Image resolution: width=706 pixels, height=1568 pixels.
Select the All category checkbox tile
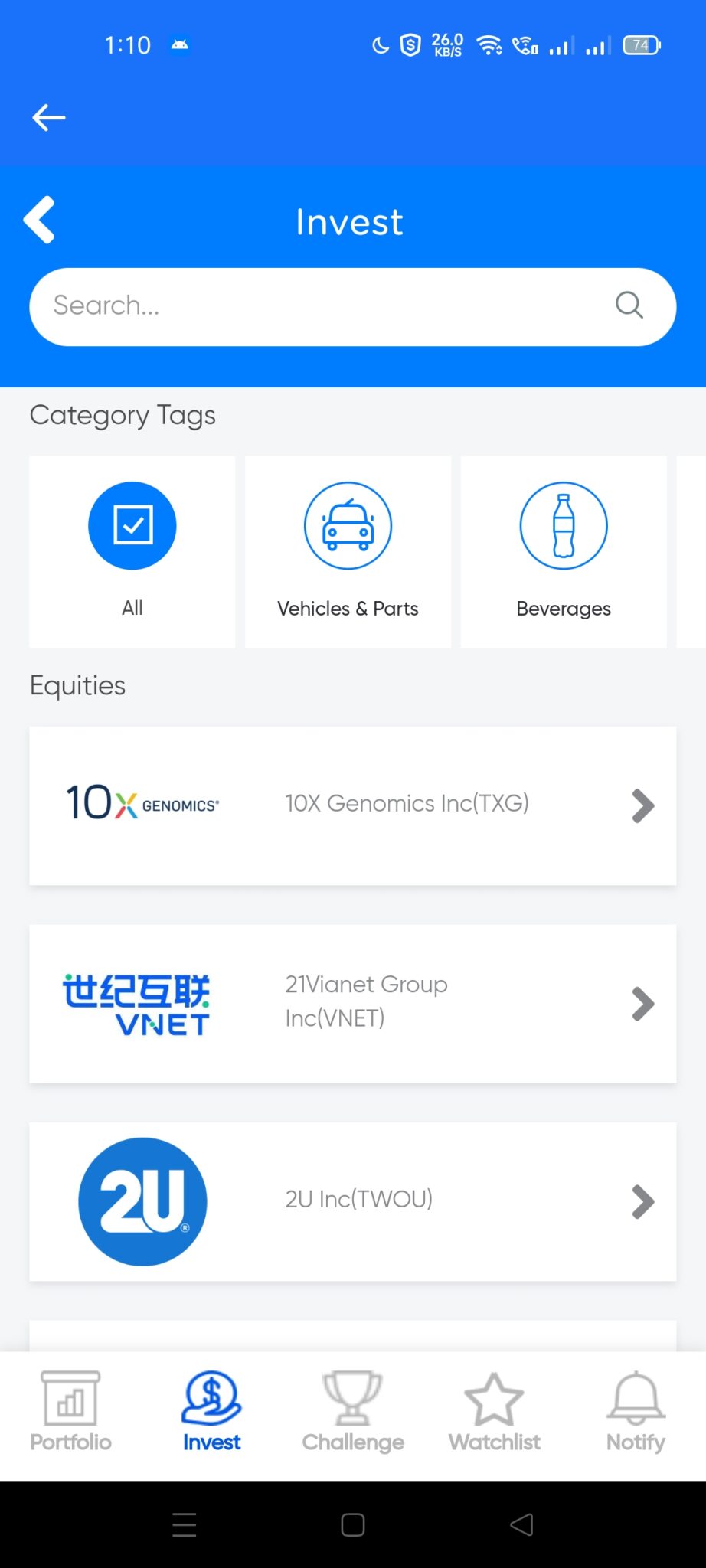[132, 551]
